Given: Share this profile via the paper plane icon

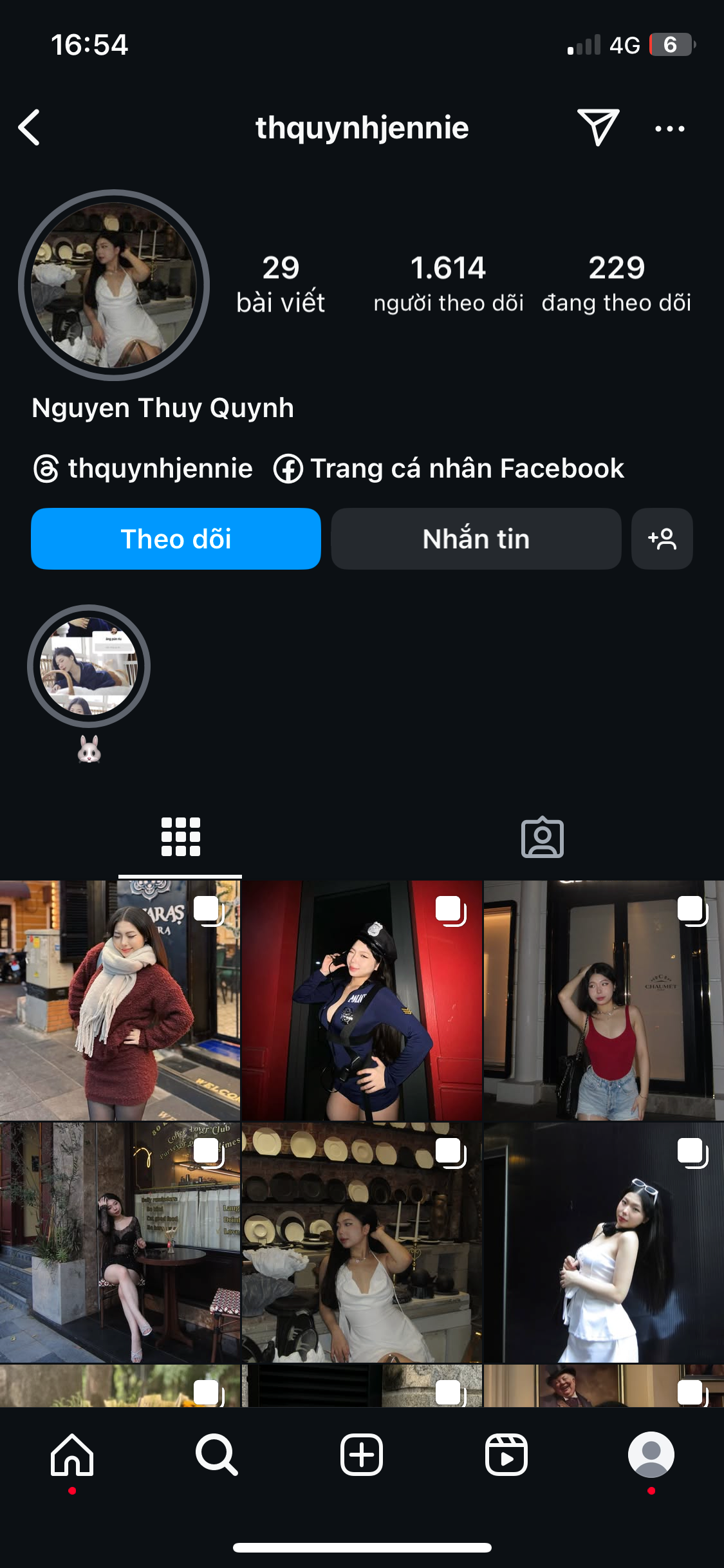Looking at the screenshot, I should click(x=598, y=127).
